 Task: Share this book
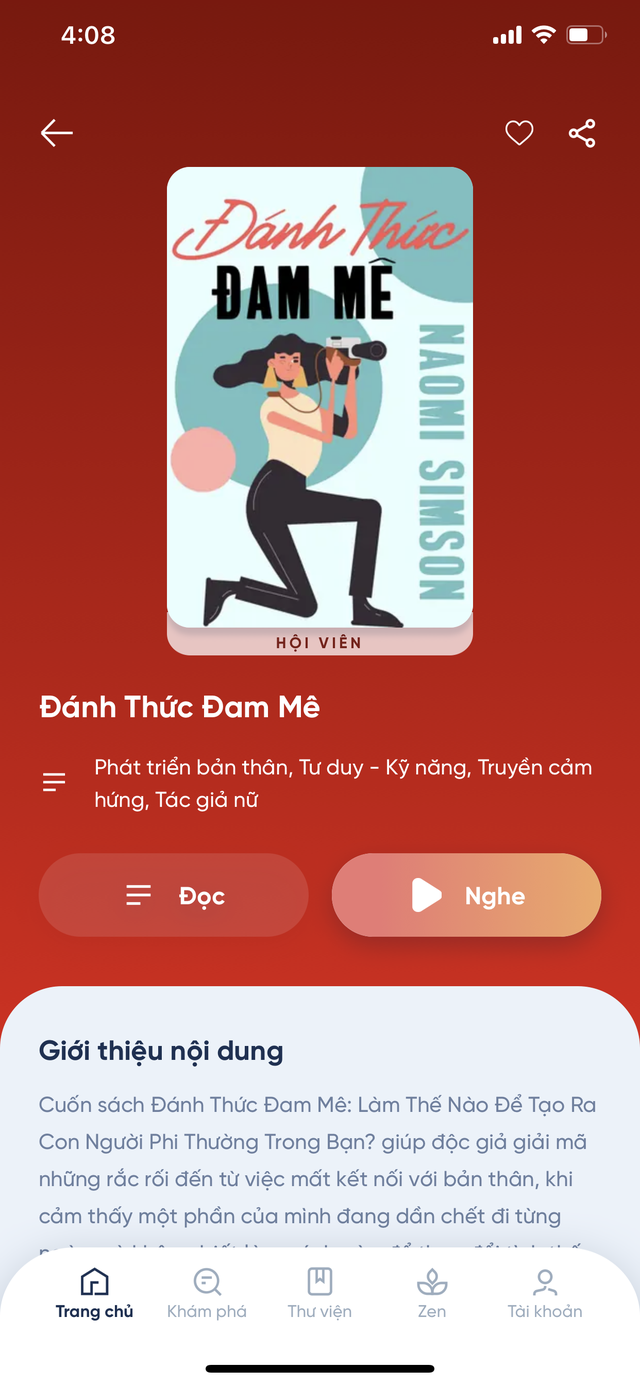tap(582, 133)
